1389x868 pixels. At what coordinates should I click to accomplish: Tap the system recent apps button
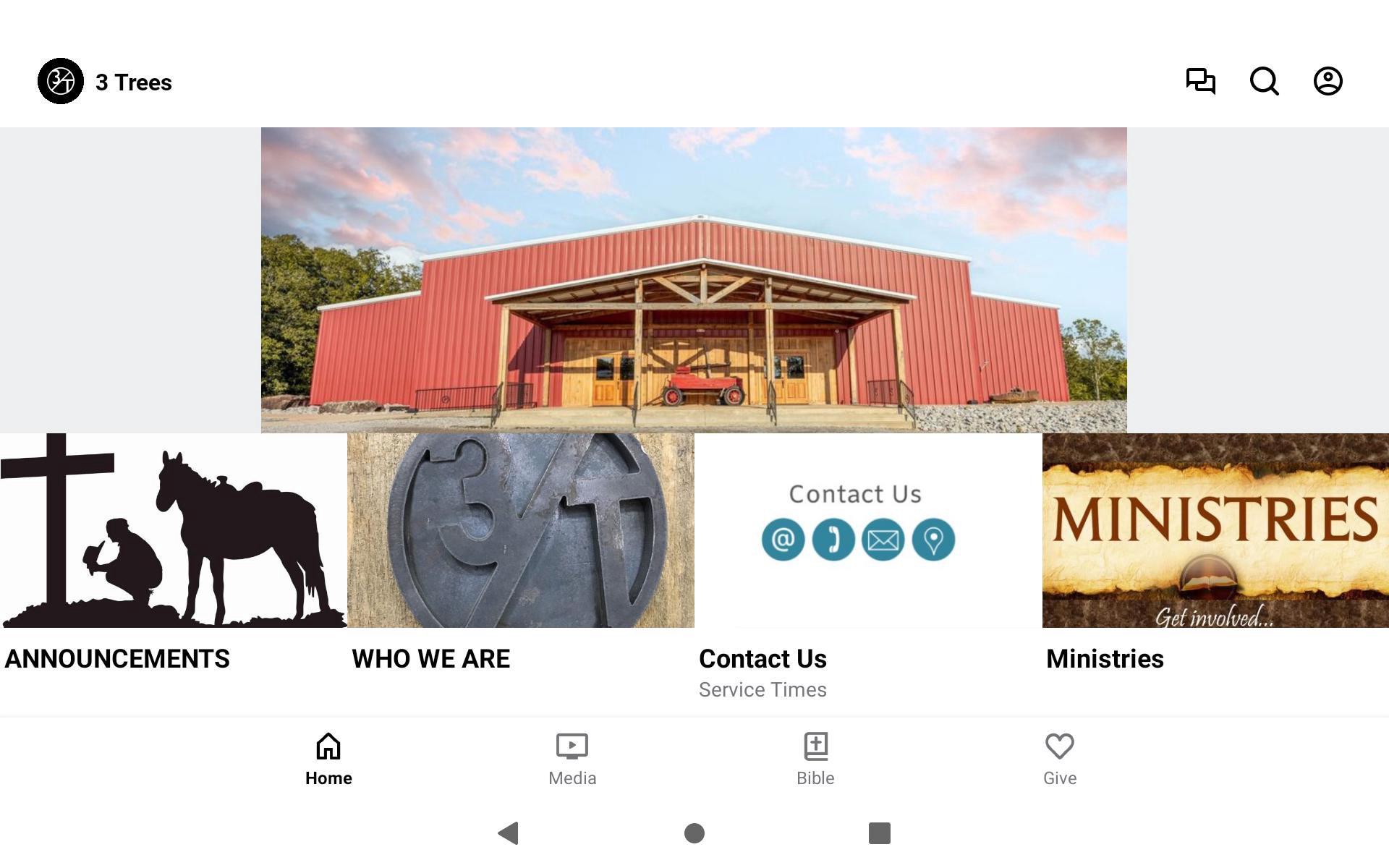[x=879, y=833]
